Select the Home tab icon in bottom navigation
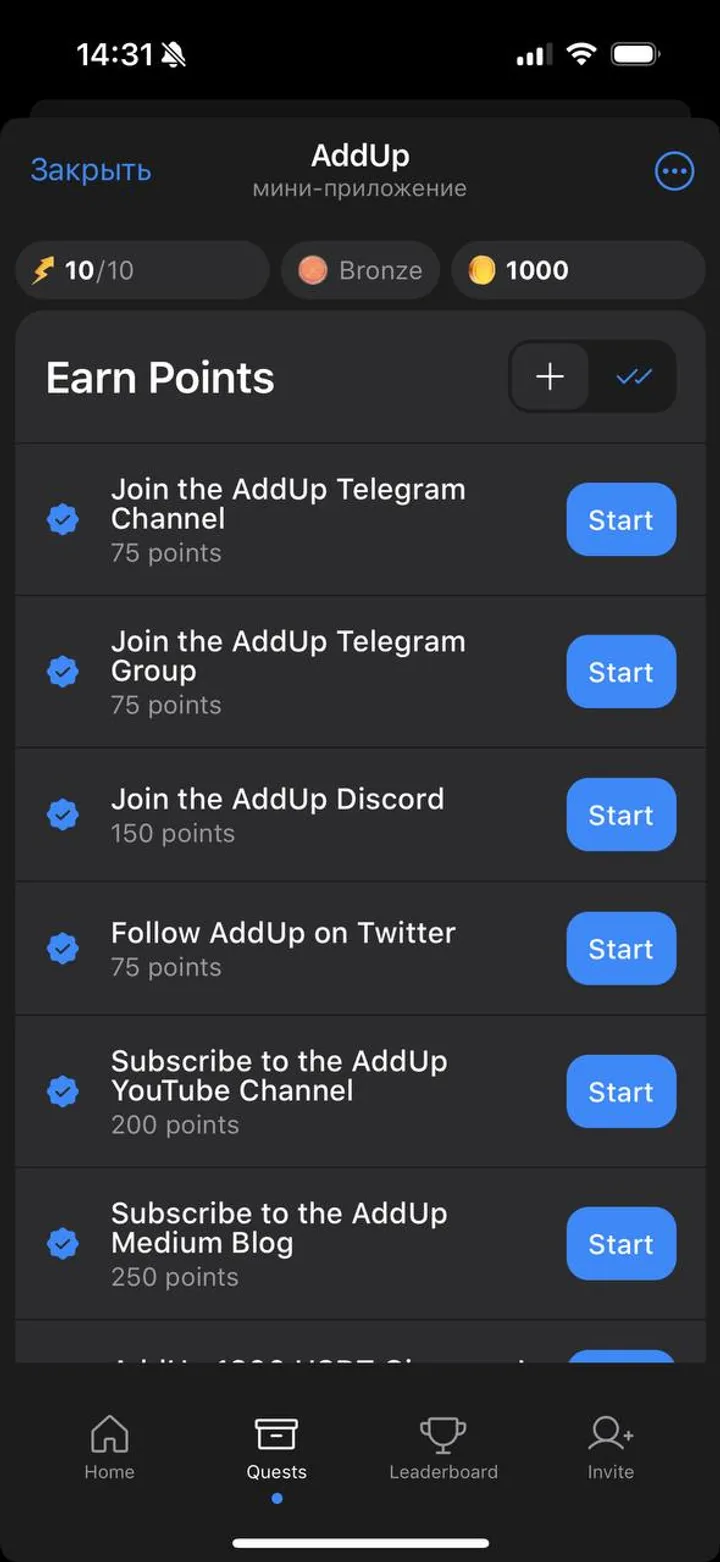Viewport: 720px width, 1562px height. [x=108, y=1435]
